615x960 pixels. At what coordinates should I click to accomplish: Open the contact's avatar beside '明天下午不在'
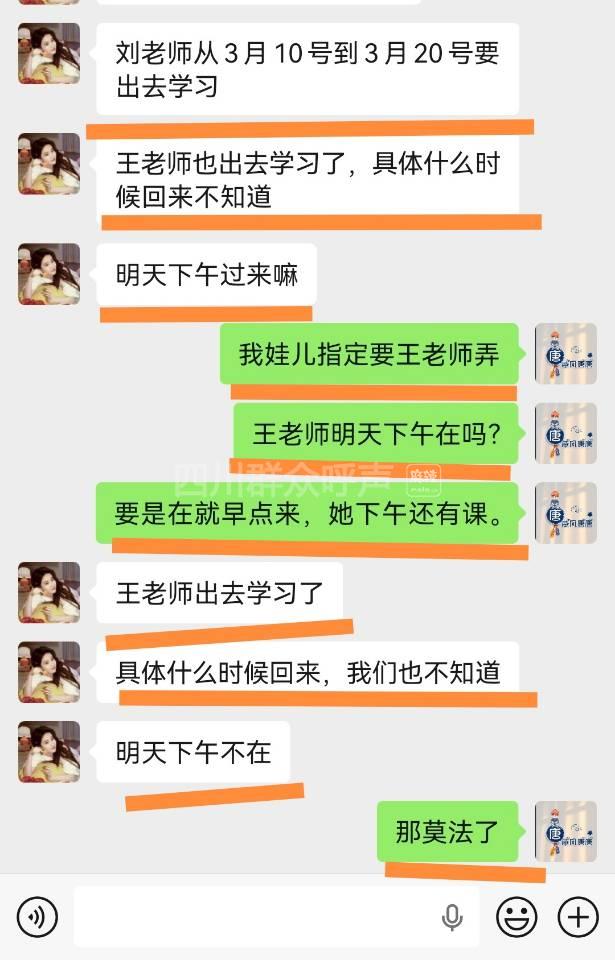click(49, 752)
